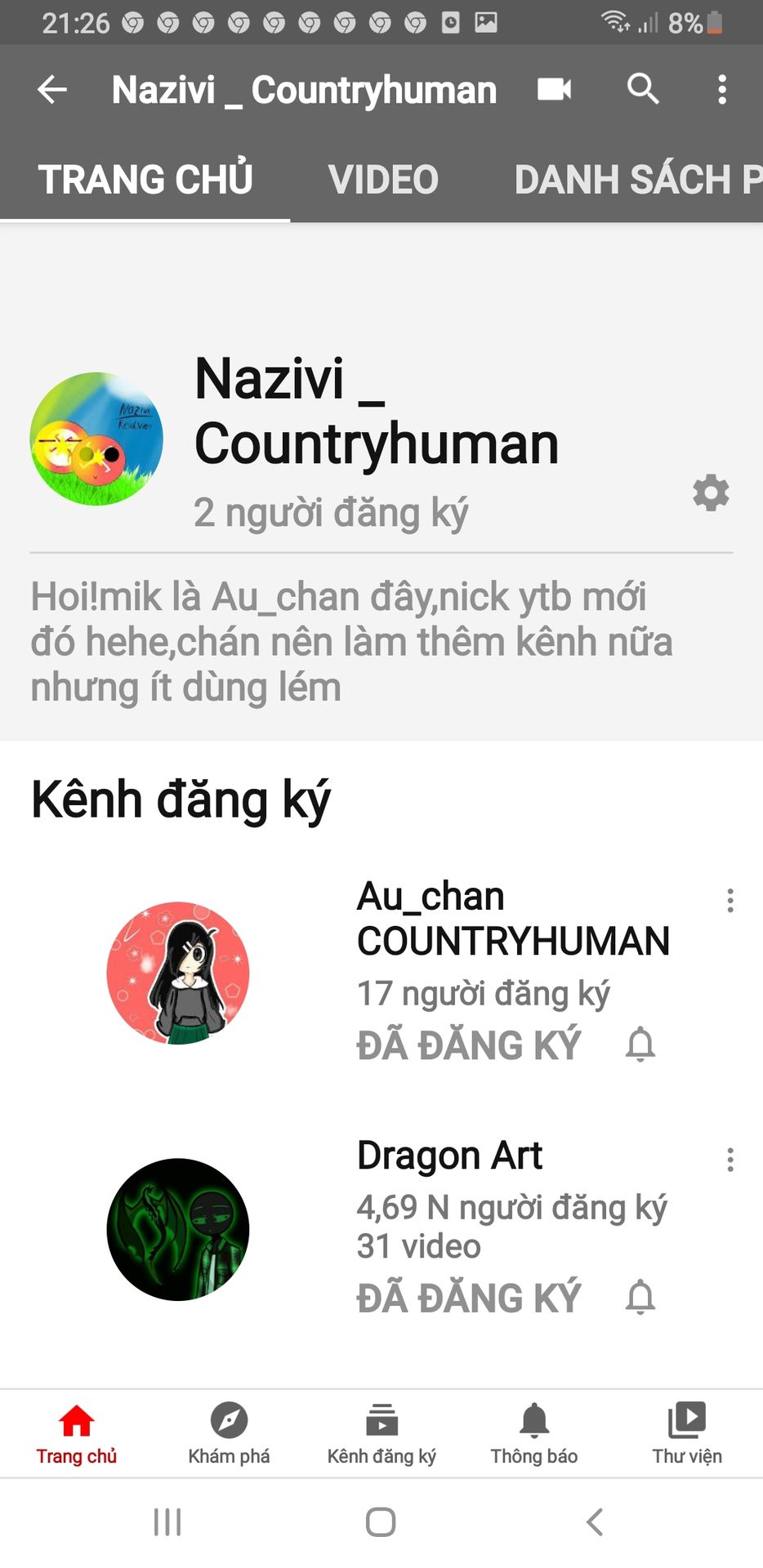Screen dimensions: 763x1568
Task: Open the Au_chan COUNTRYHUMAN channel
Action: [513, 919]
